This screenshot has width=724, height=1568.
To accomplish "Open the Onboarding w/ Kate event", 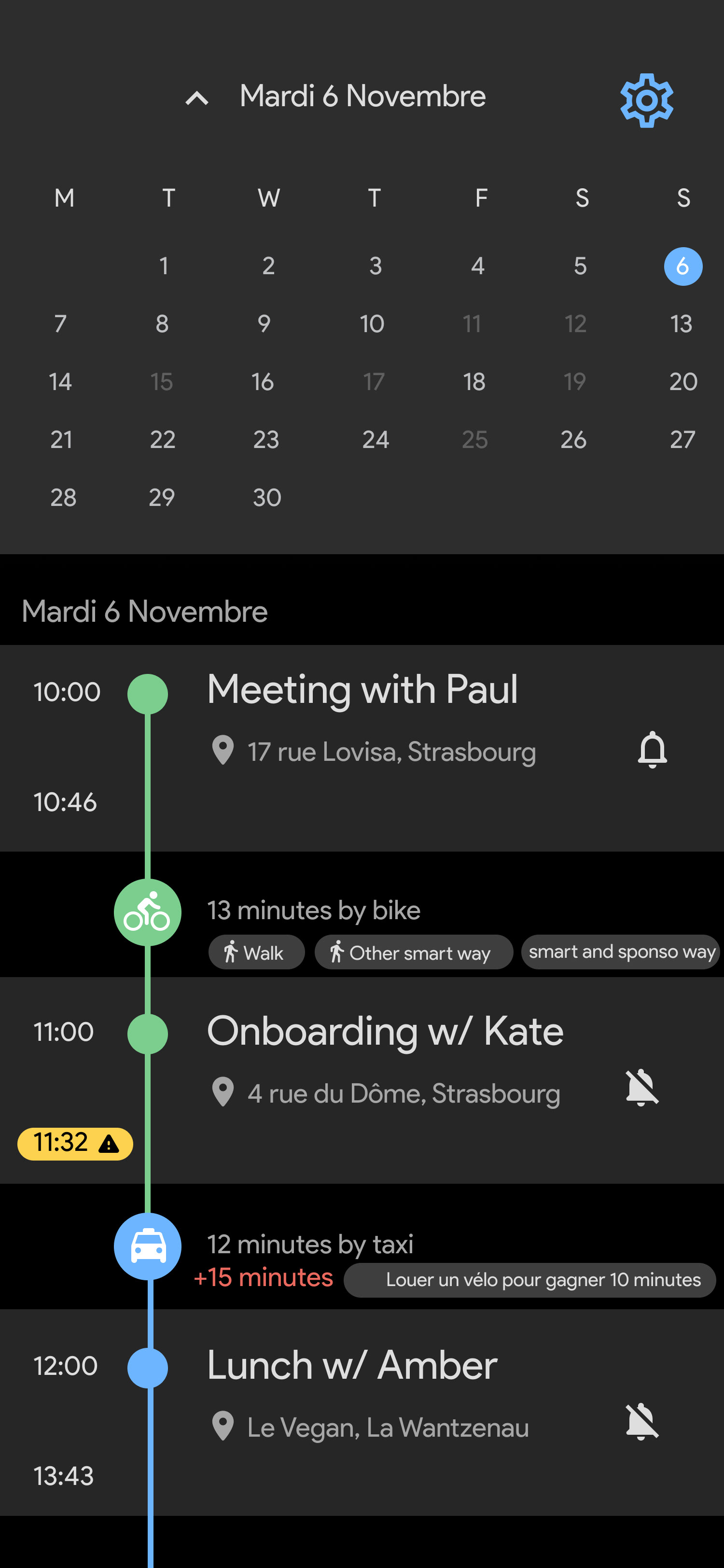I will pyautogui.click(x=385, y=1031).
